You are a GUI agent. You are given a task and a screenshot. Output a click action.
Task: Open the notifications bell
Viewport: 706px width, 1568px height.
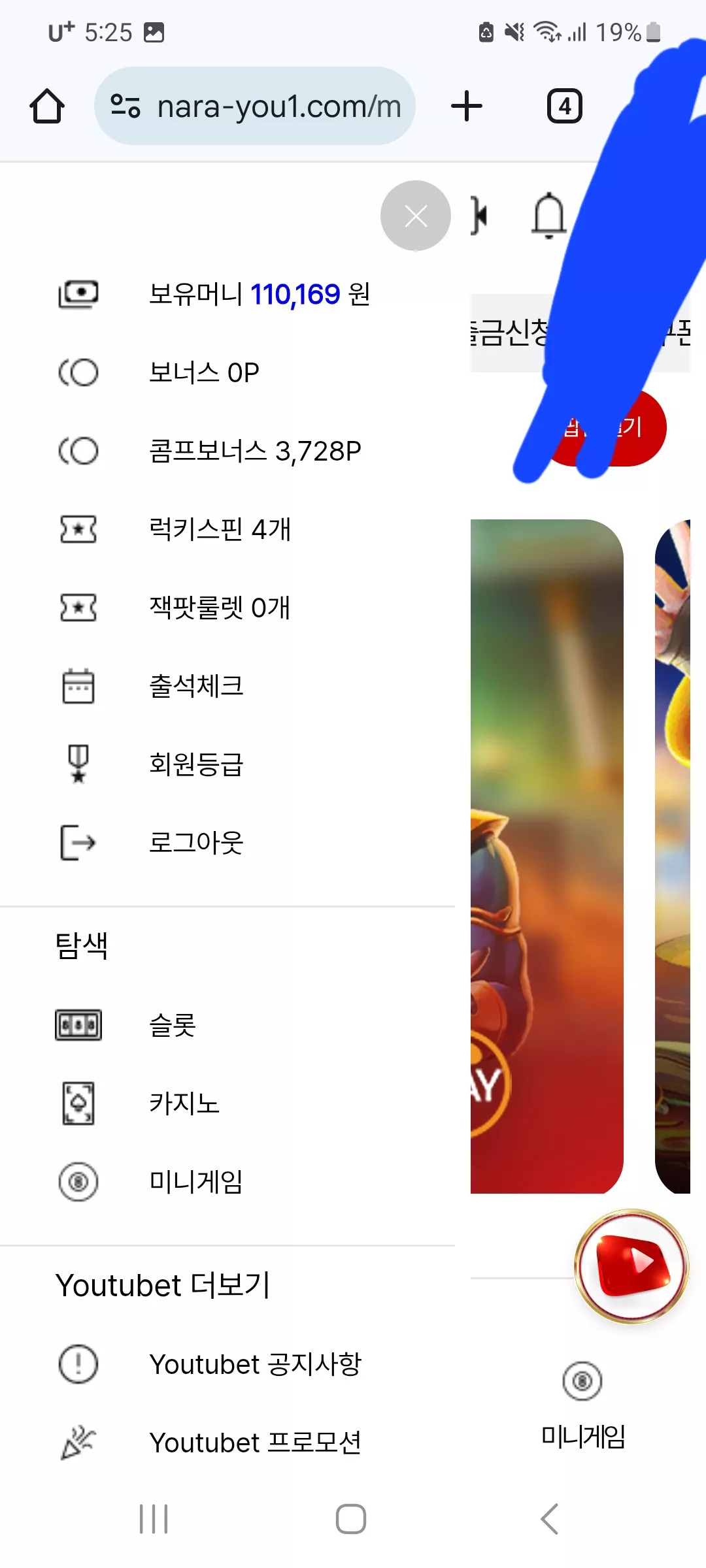tap(549, 216)
